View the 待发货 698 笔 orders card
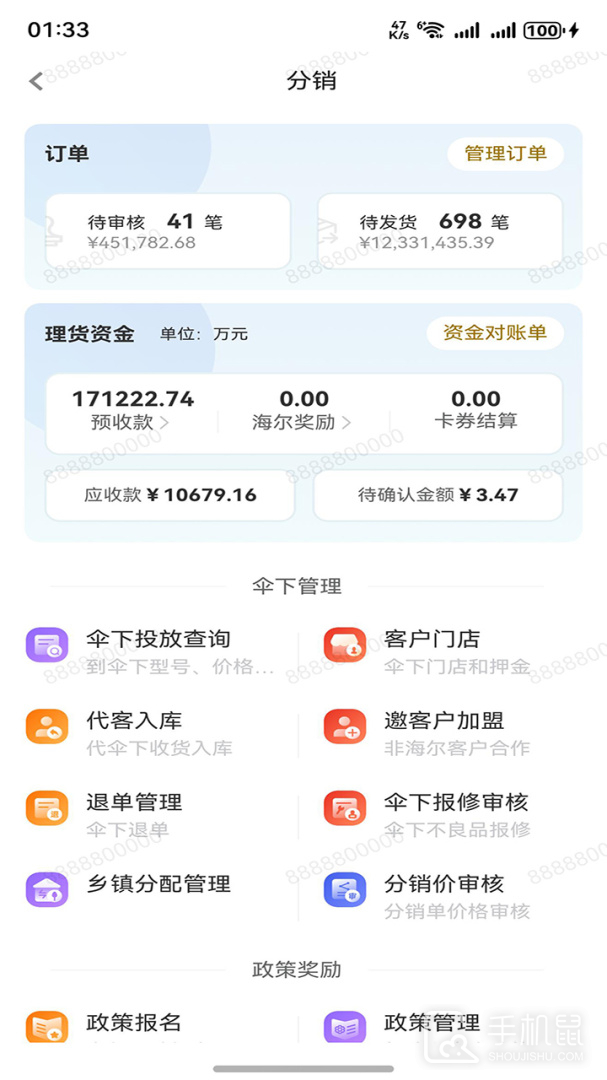The image size is (607, 1080). point(440,231)
